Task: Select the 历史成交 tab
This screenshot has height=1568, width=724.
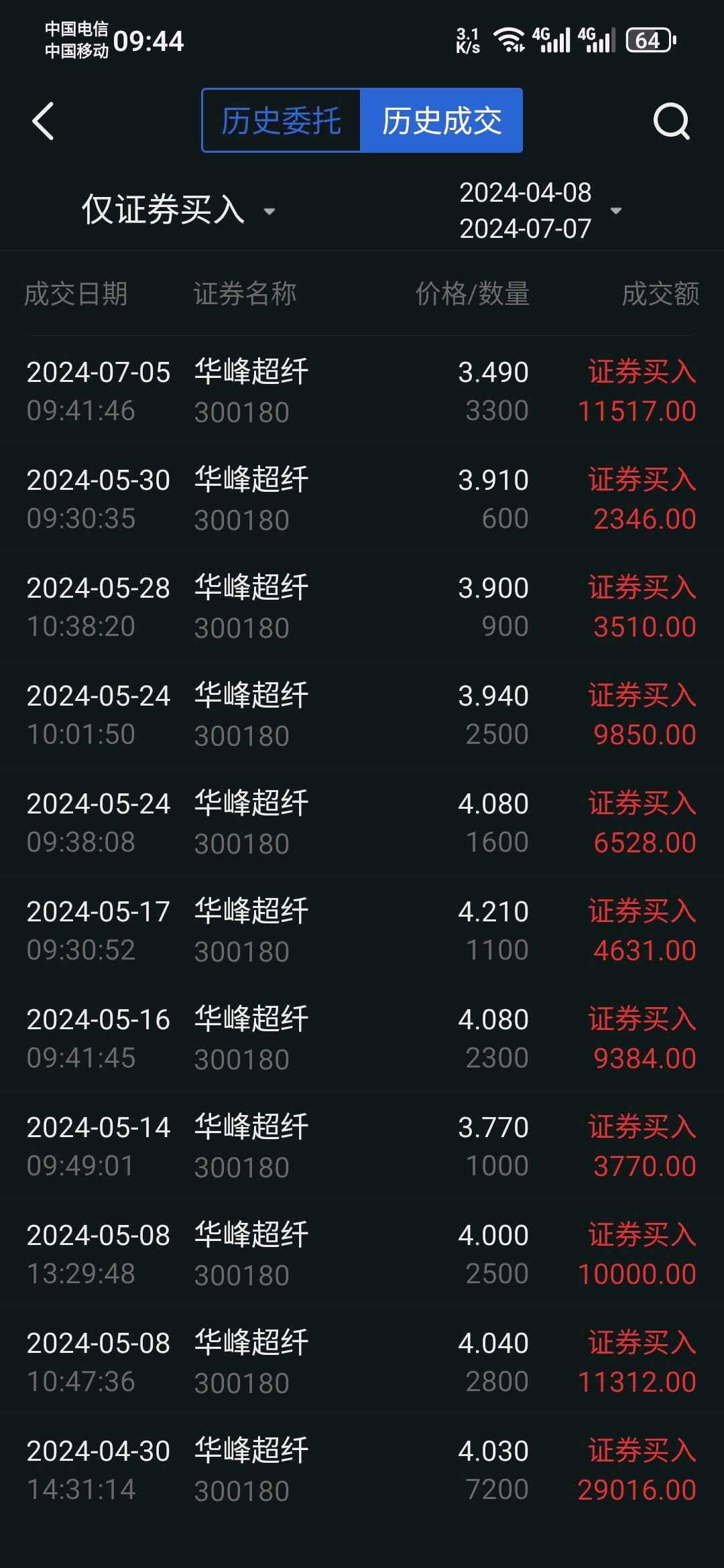Action: point(442,121)
